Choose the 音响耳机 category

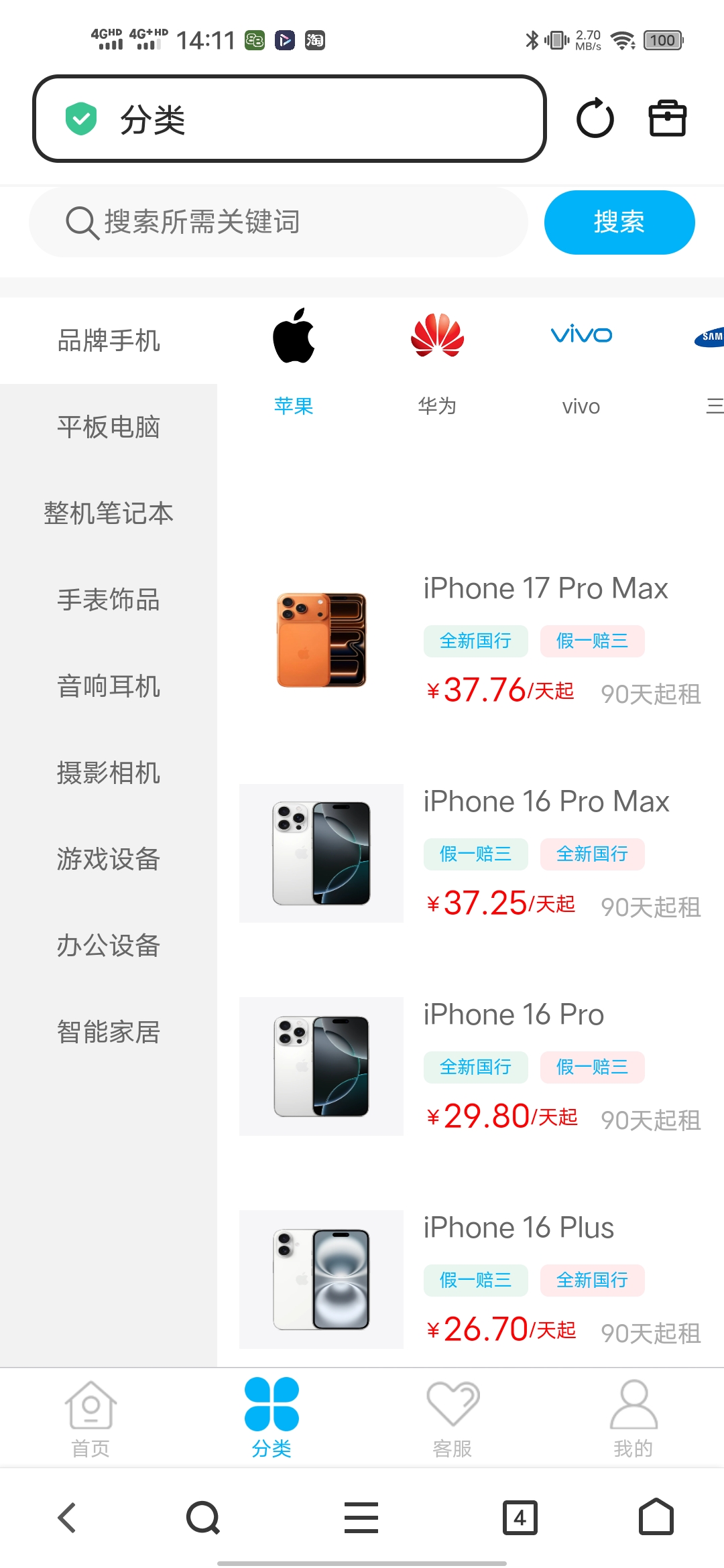pos(109,686)
